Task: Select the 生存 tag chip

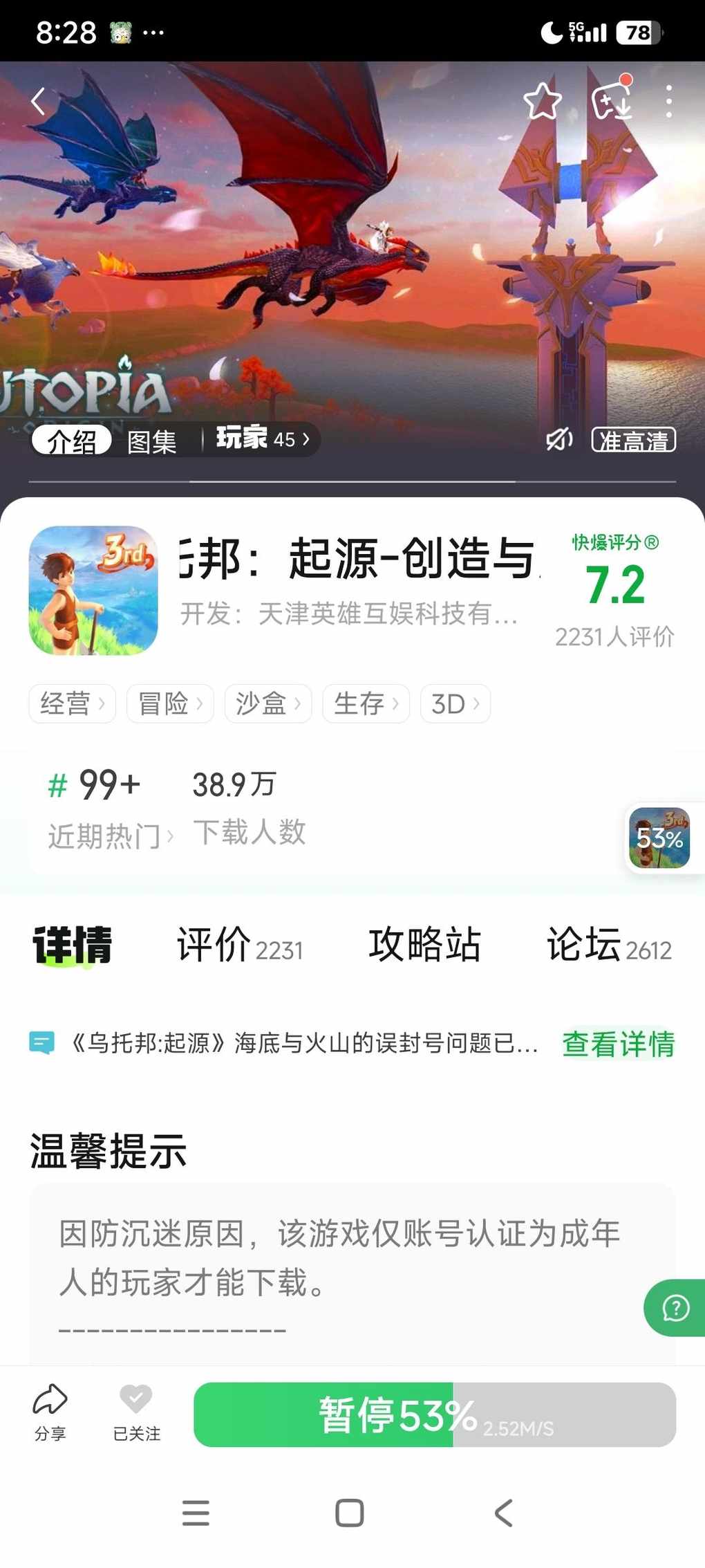Action: [366, 703]
